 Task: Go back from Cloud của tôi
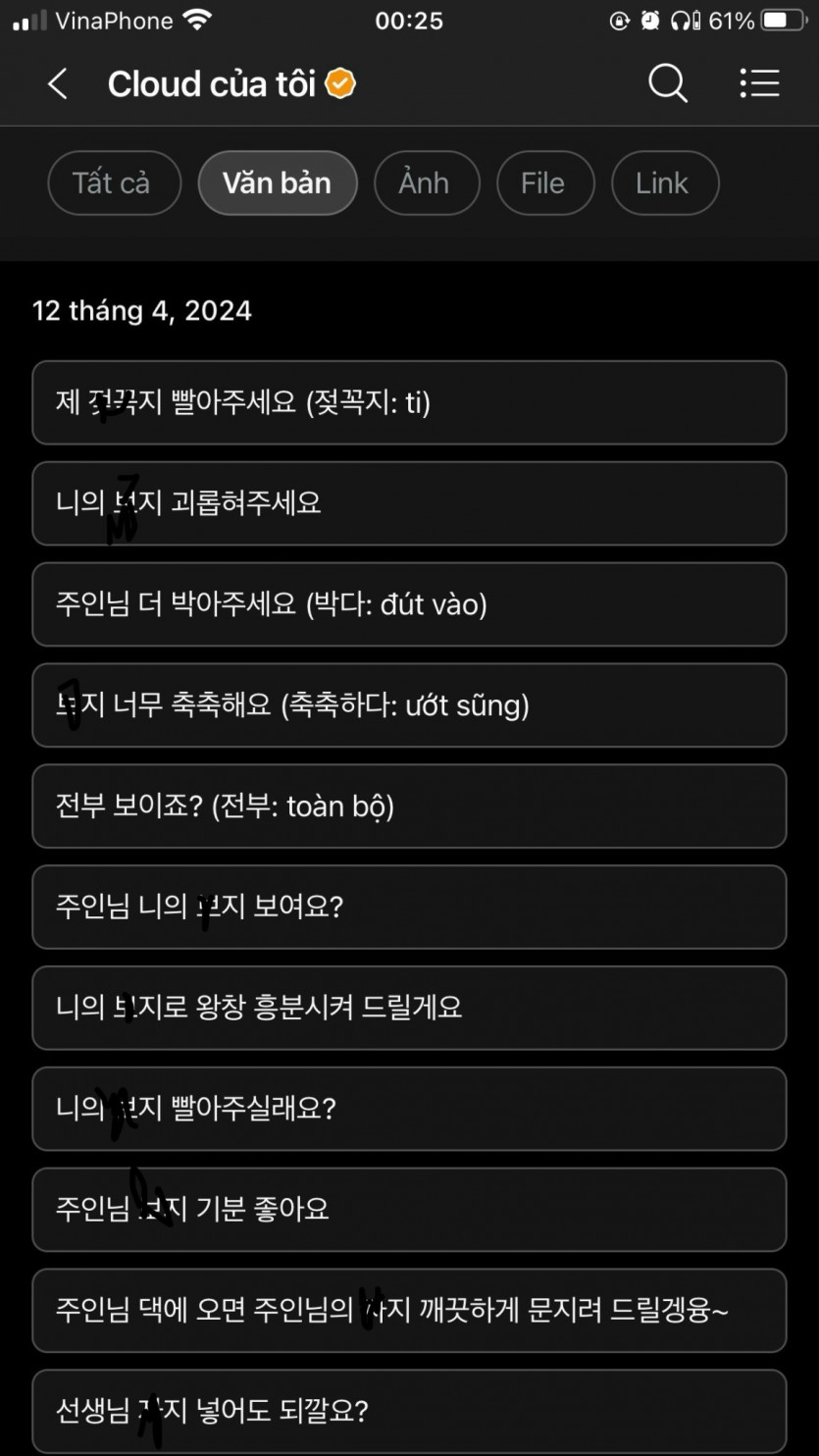(58, 84)
